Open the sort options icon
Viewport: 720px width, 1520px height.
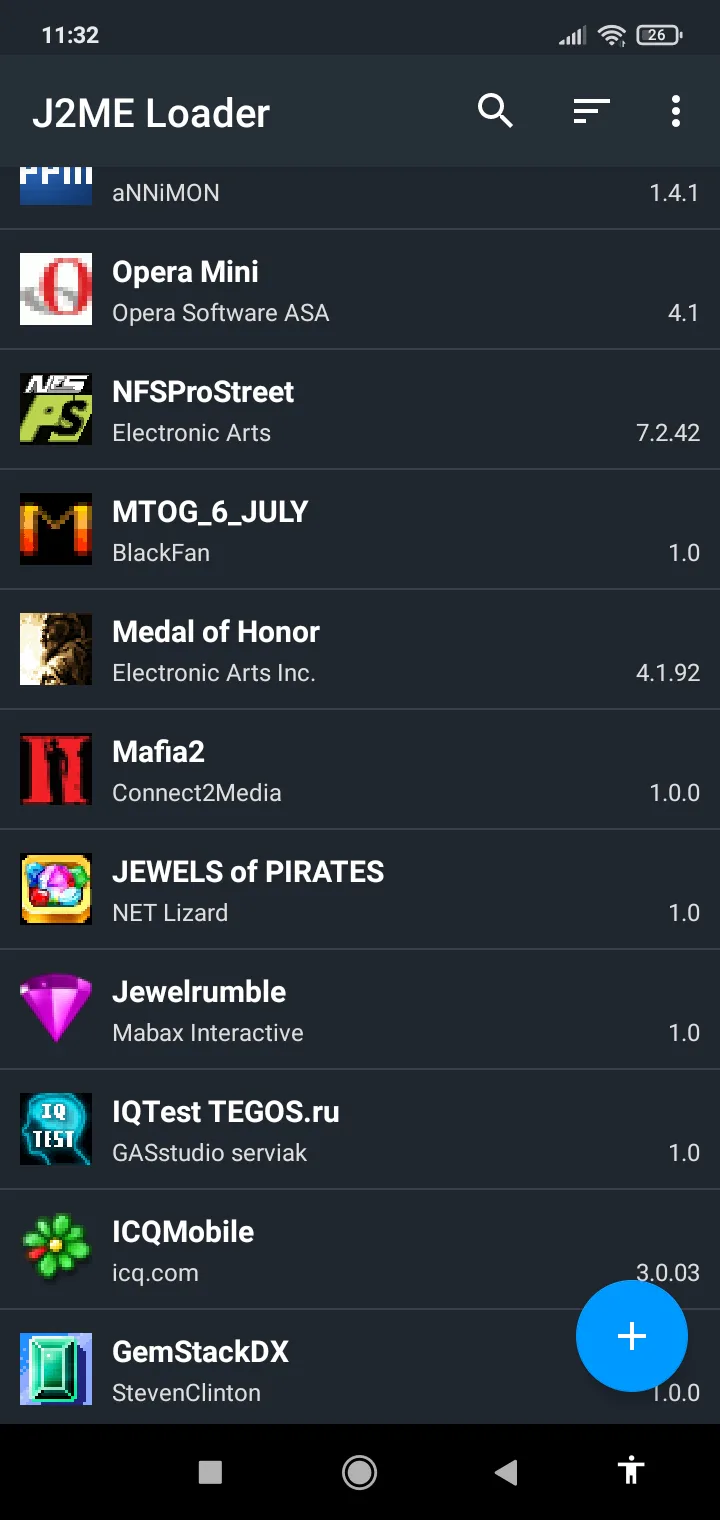[x=591, y=111]
